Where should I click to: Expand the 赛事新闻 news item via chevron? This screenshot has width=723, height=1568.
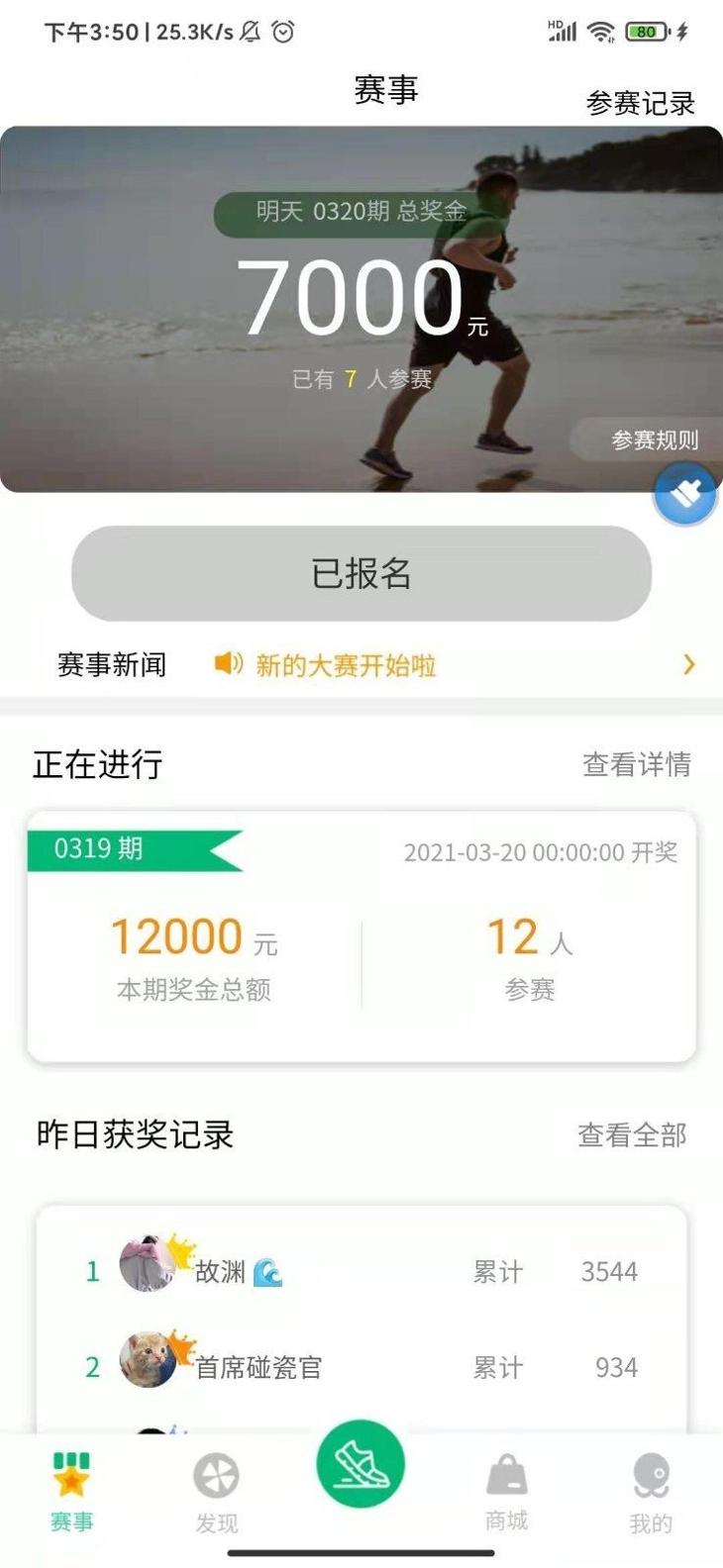(x=690, y=664)
